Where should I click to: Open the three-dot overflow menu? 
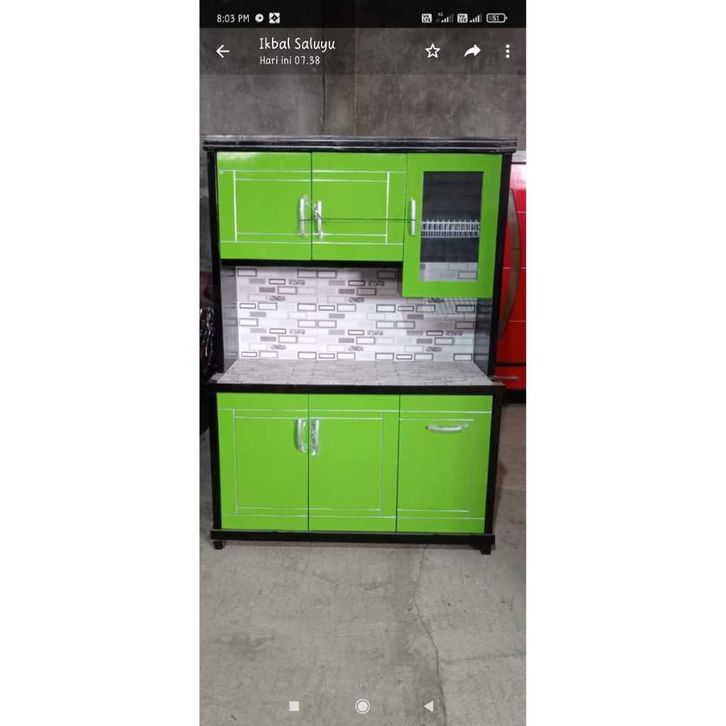pos(507,51)
